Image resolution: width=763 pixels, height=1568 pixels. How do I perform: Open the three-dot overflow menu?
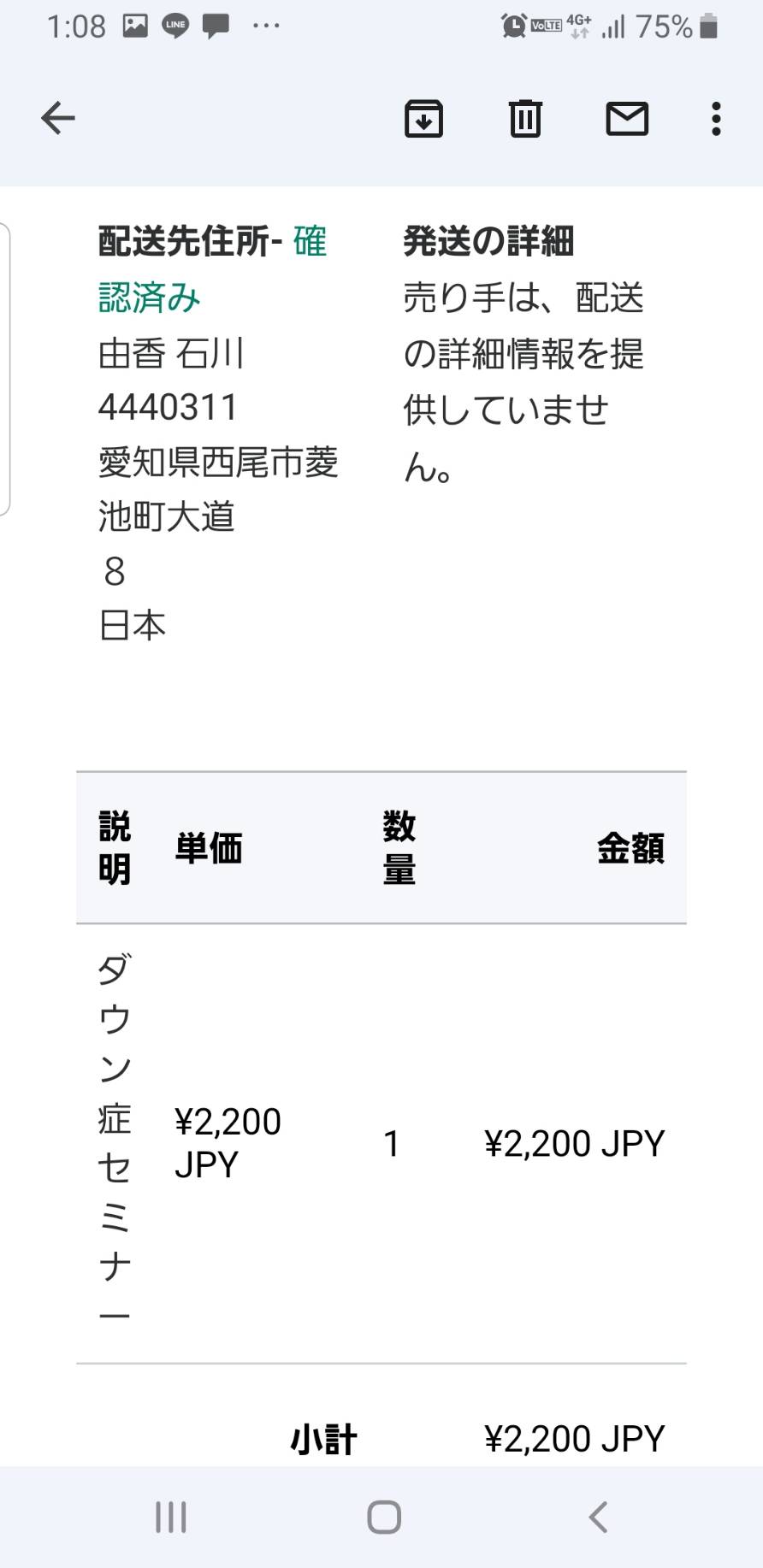(x=716, y=118)
